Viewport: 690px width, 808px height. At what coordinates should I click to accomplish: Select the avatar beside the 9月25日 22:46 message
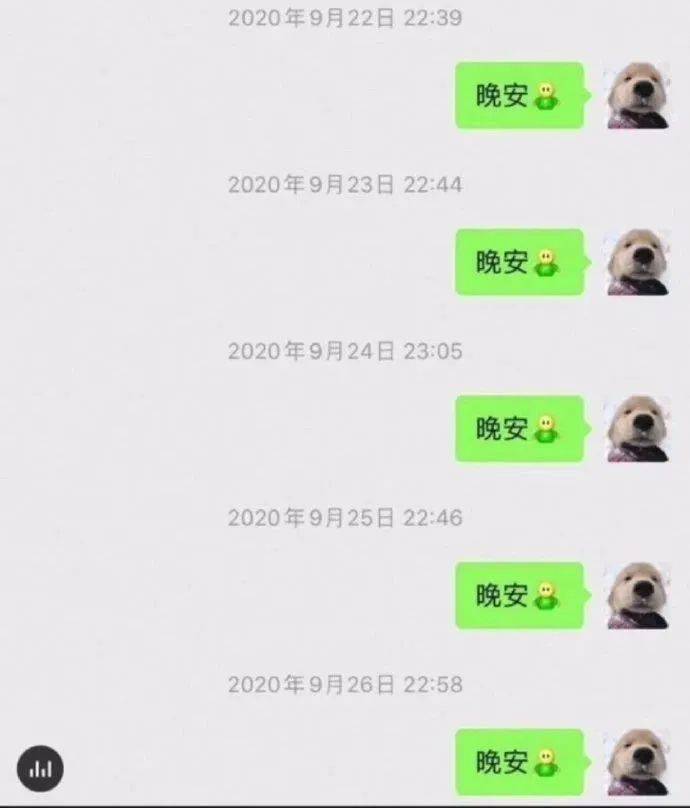(x=638, y=596)
